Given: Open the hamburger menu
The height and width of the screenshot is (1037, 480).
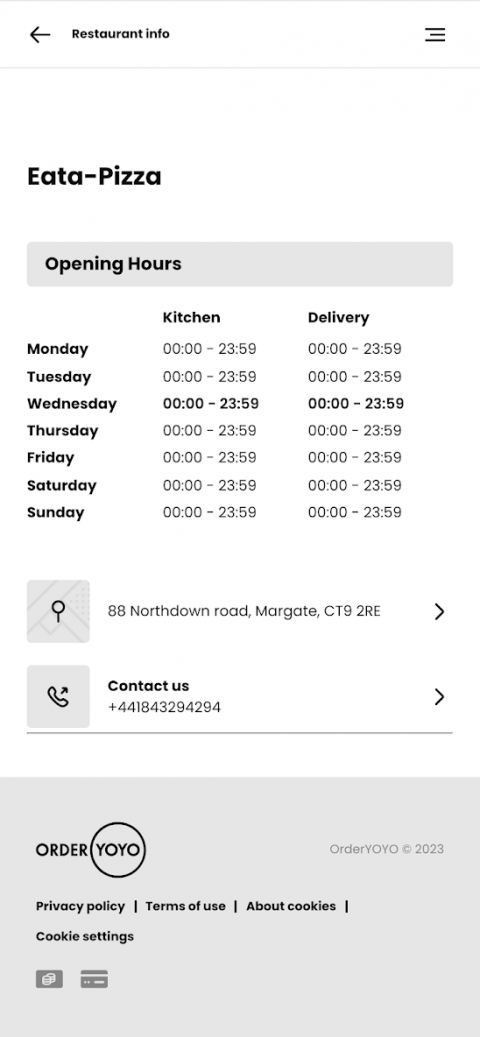Looking at the screenshot, I should (x=434, y=34).
